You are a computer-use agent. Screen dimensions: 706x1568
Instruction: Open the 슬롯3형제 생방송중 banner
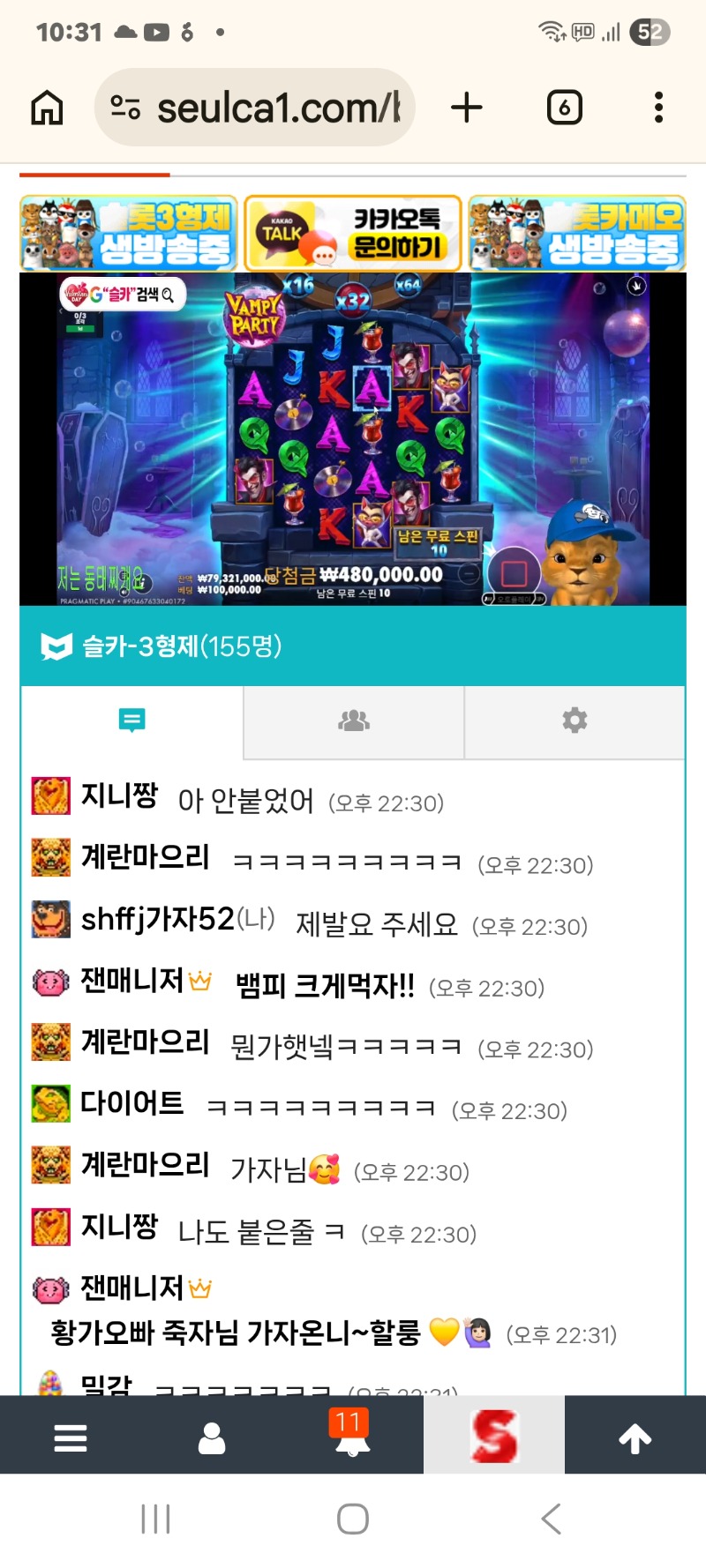click(x=129, y=233)
